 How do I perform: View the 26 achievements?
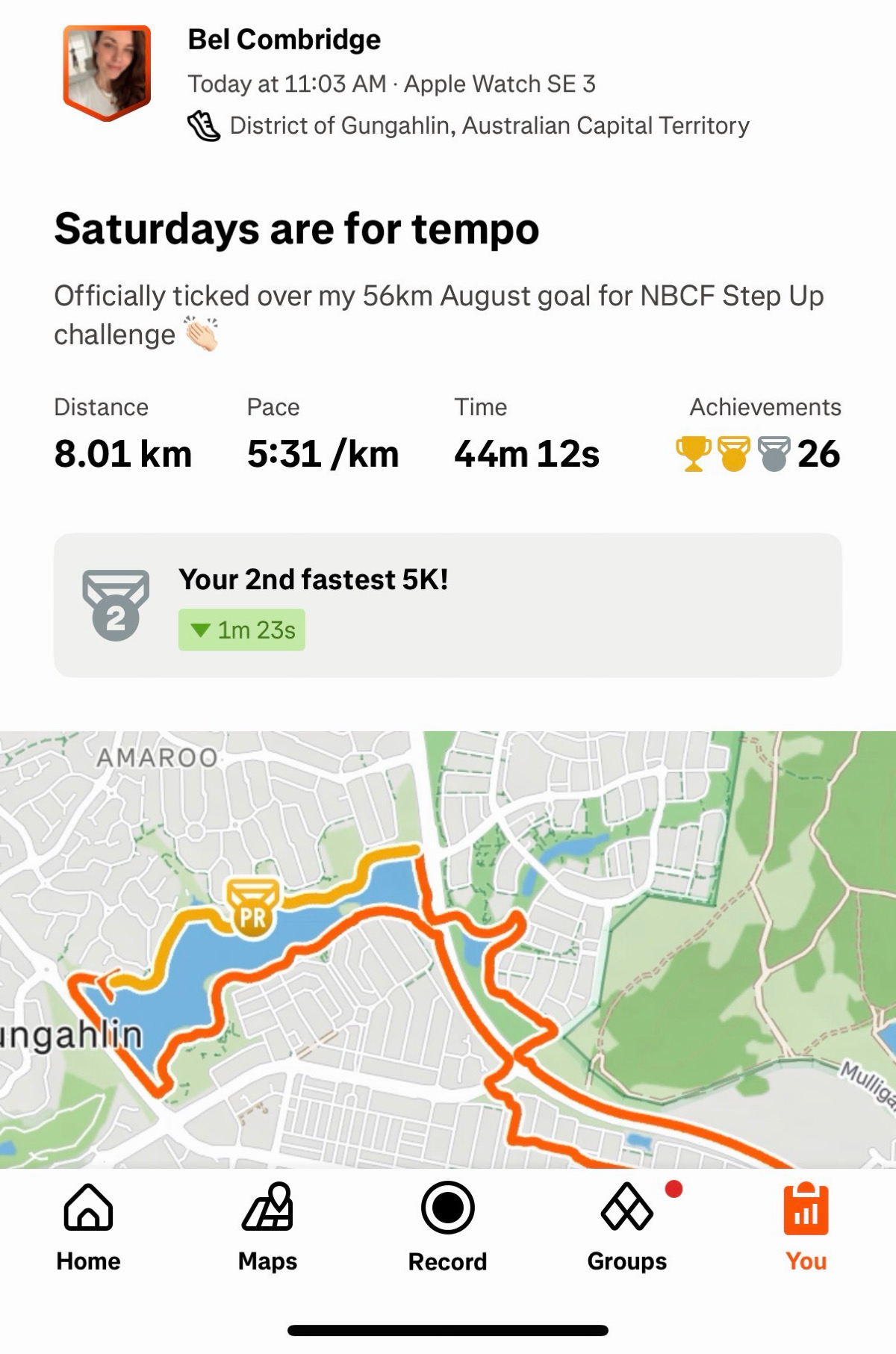pos(758,453)
